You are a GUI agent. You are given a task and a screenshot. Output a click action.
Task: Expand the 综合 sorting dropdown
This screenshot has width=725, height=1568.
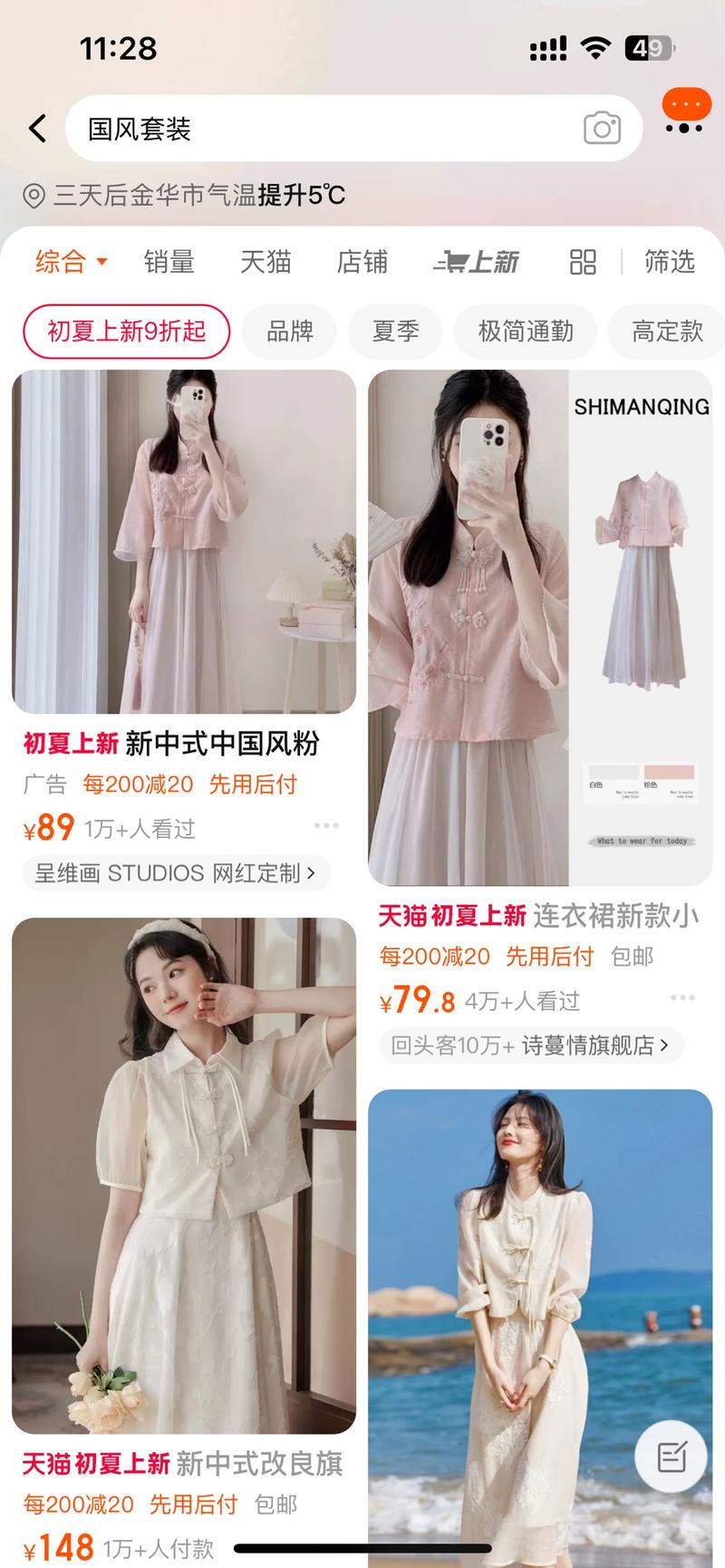[71, 263]
